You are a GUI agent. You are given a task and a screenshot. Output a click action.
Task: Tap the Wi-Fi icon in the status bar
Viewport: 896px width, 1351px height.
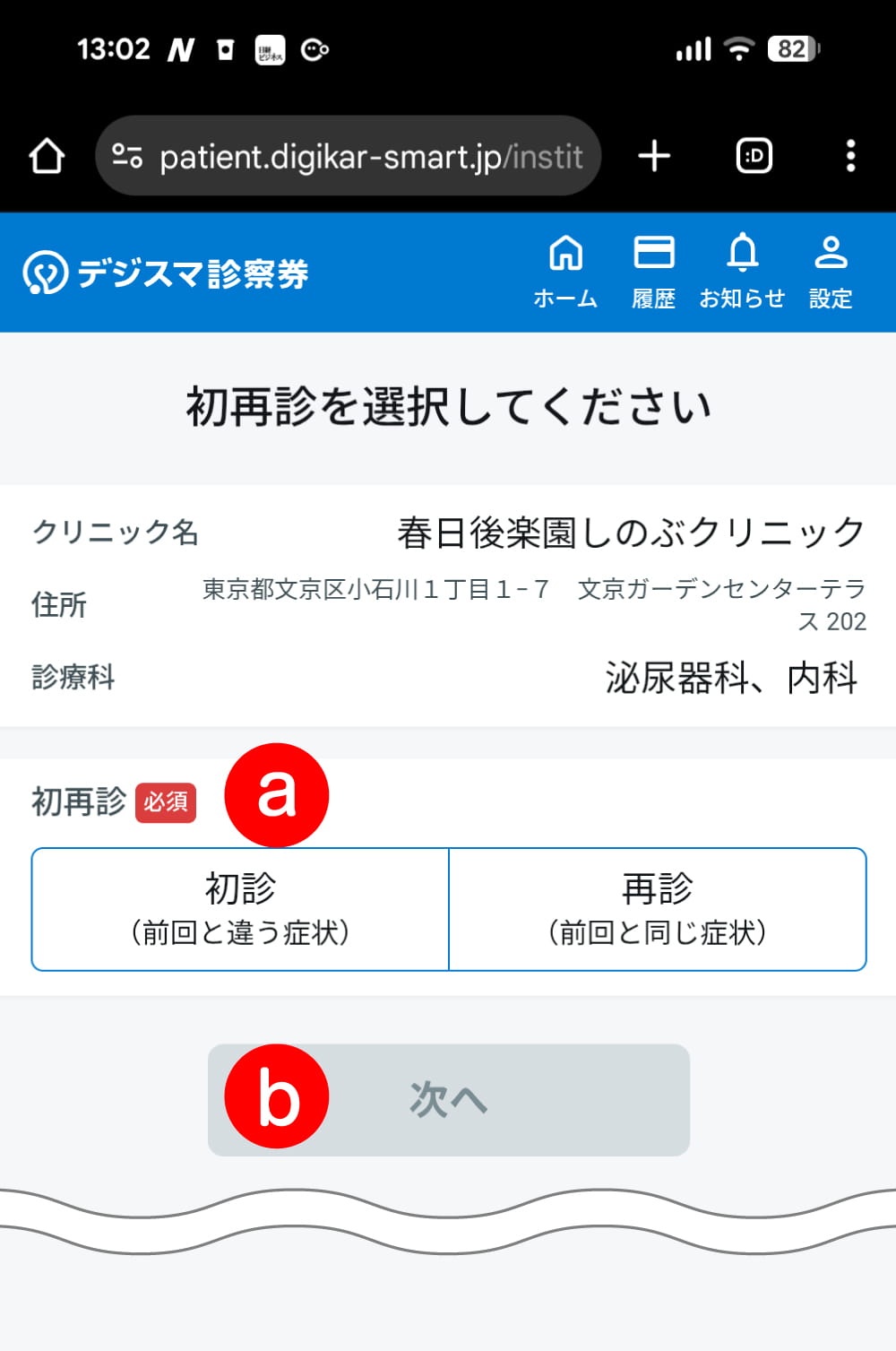click(738, 49)
